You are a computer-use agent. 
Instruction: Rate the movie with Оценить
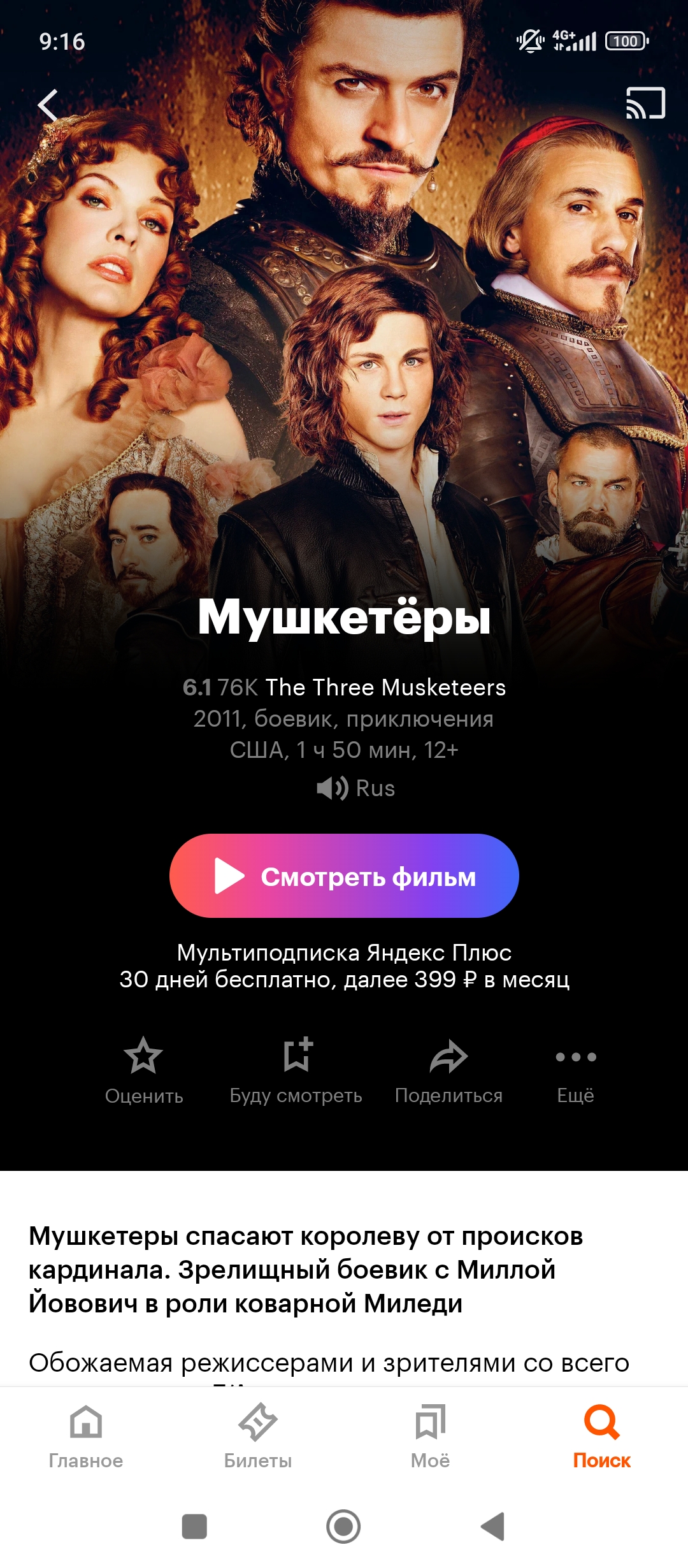[x=143, y=1070]
